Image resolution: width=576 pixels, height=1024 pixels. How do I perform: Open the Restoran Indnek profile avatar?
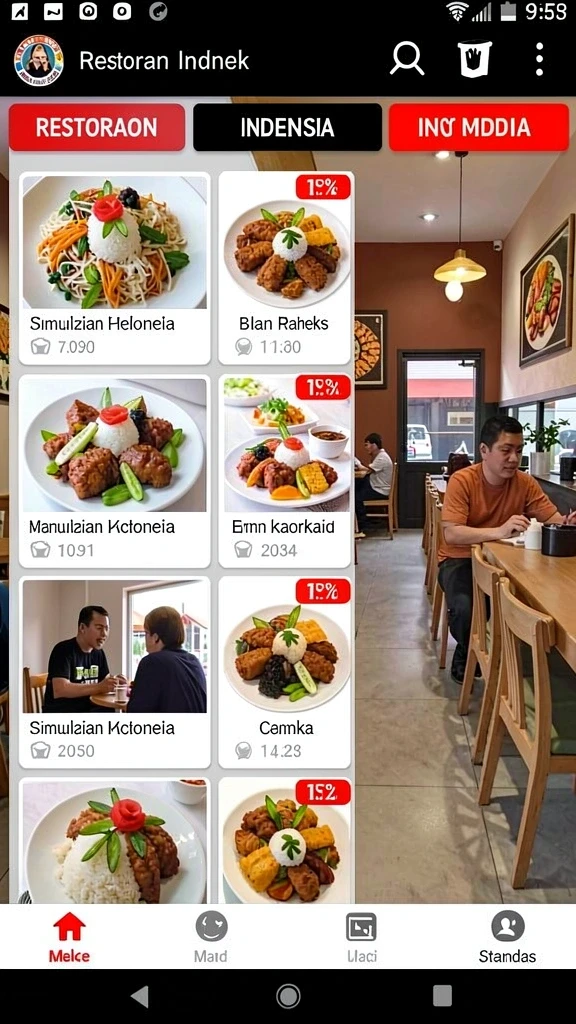click(x=39, y=61)
